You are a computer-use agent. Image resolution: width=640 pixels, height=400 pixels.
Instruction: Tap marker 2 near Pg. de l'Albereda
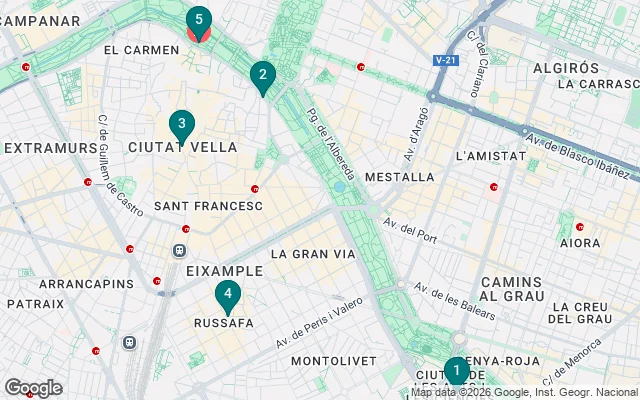262,75
